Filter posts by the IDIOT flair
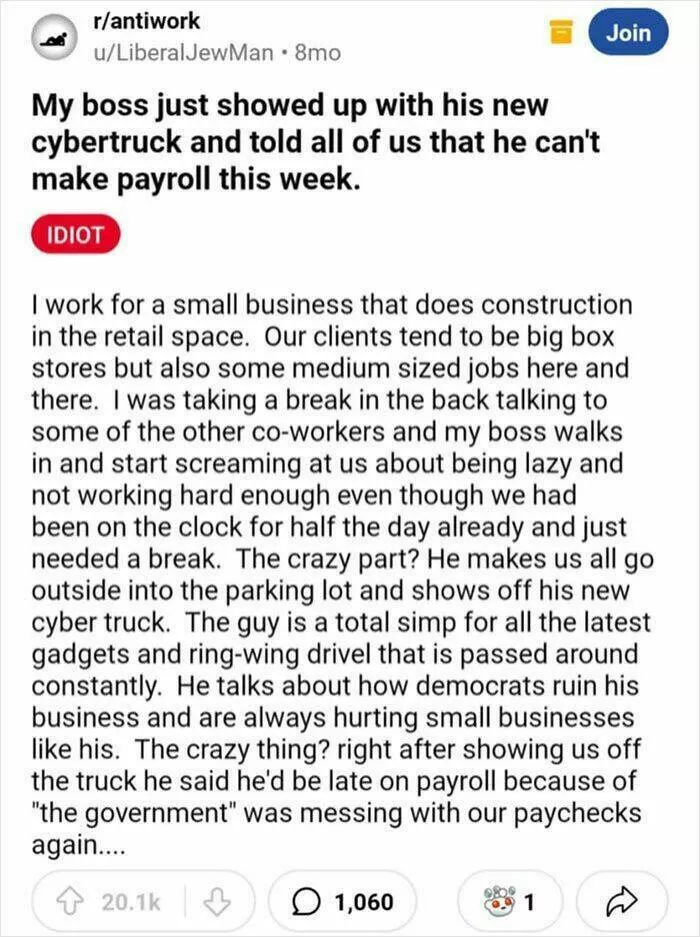Image resolution: width=700 pixels, height=937 pixels. (x=77, y=236)
